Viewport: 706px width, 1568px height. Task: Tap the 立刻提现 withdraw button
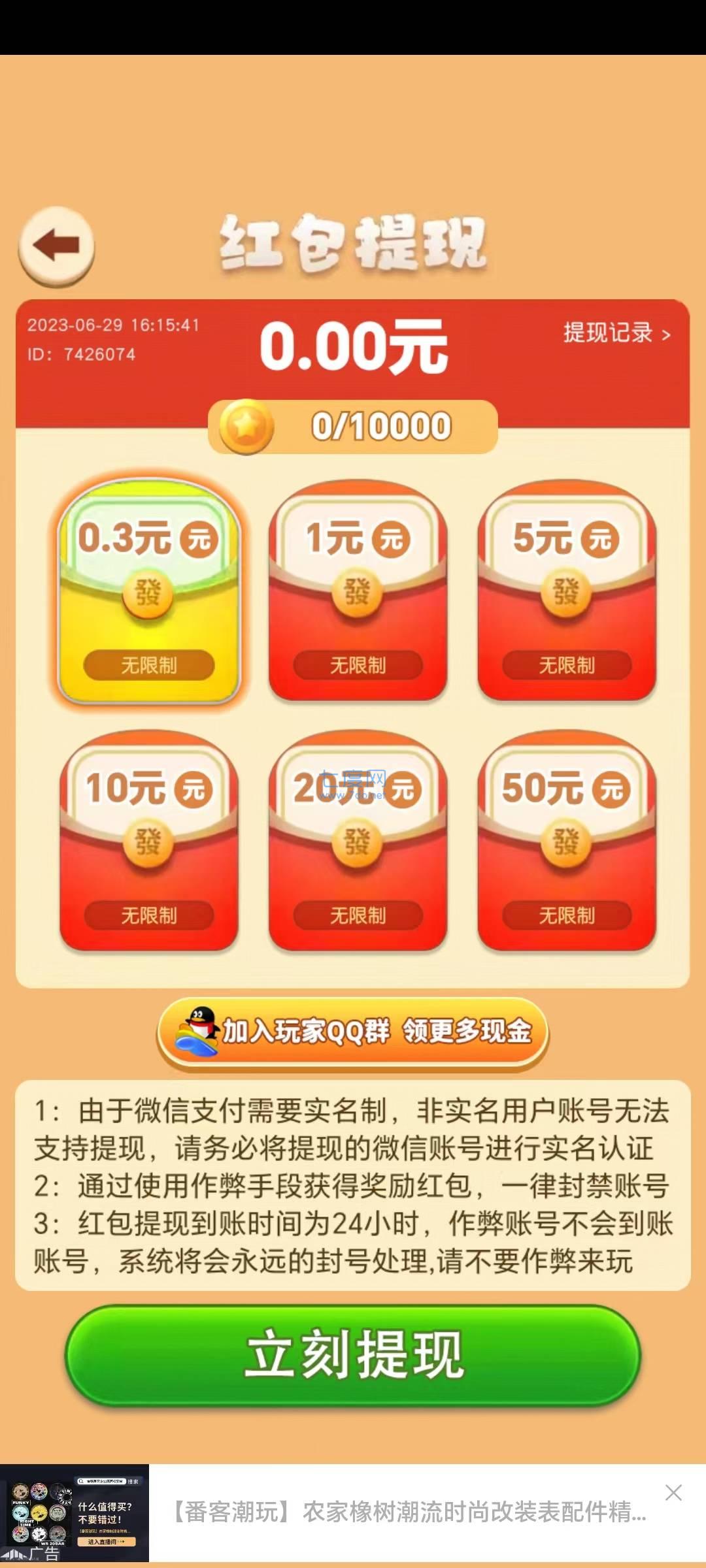click(353, 1356)
